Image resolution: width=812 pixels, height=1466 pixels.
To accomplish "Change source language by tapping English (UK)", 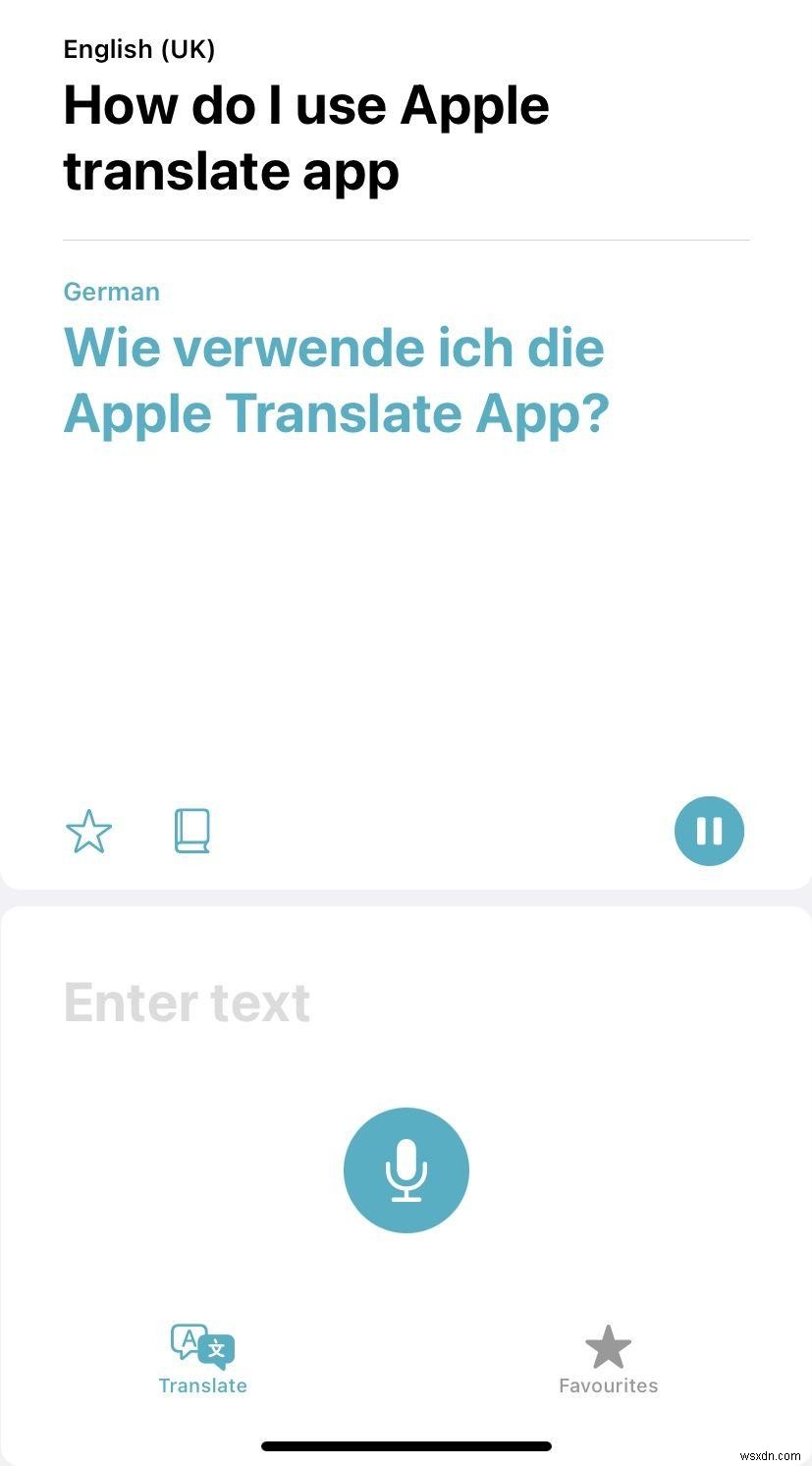I will tap(138, 48).
